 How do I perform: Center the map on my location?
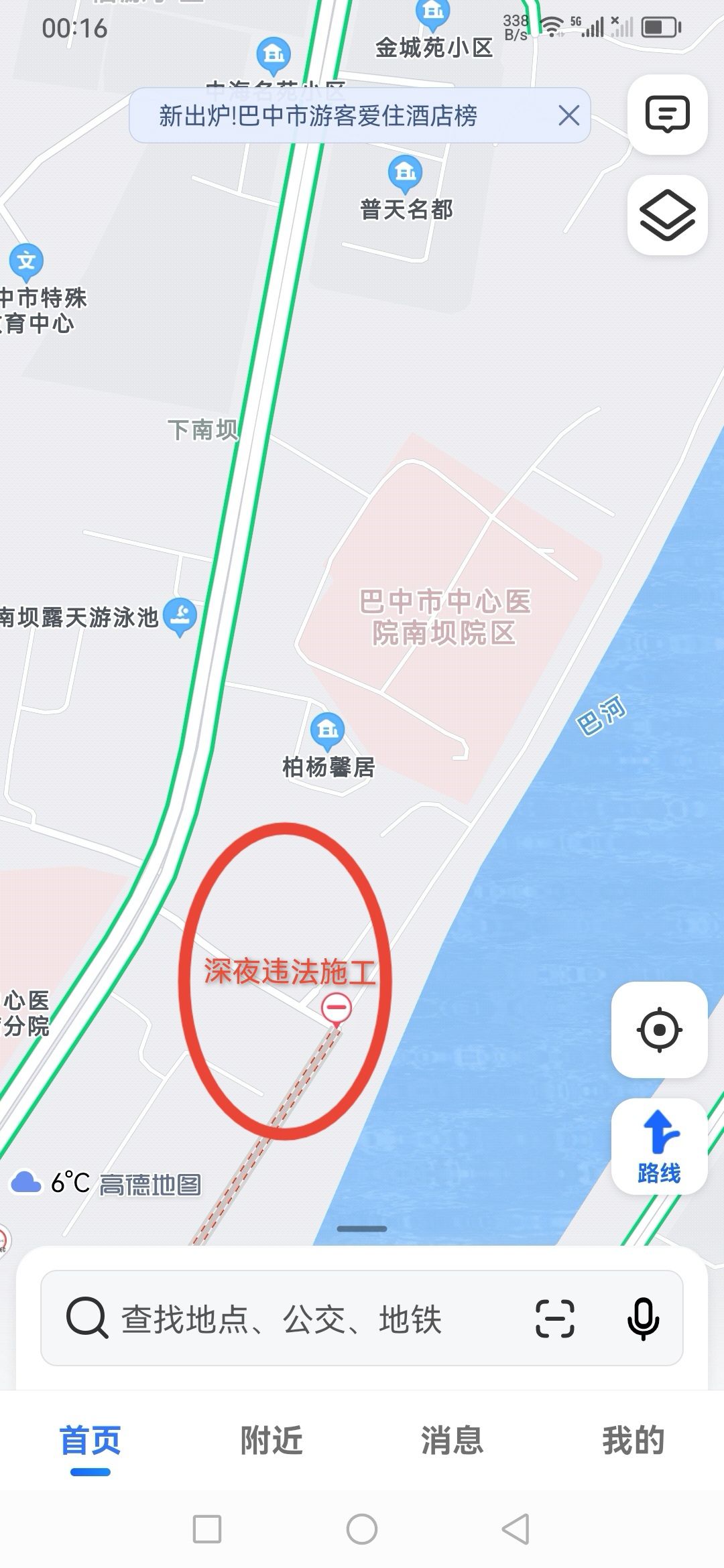(659, 1030)
